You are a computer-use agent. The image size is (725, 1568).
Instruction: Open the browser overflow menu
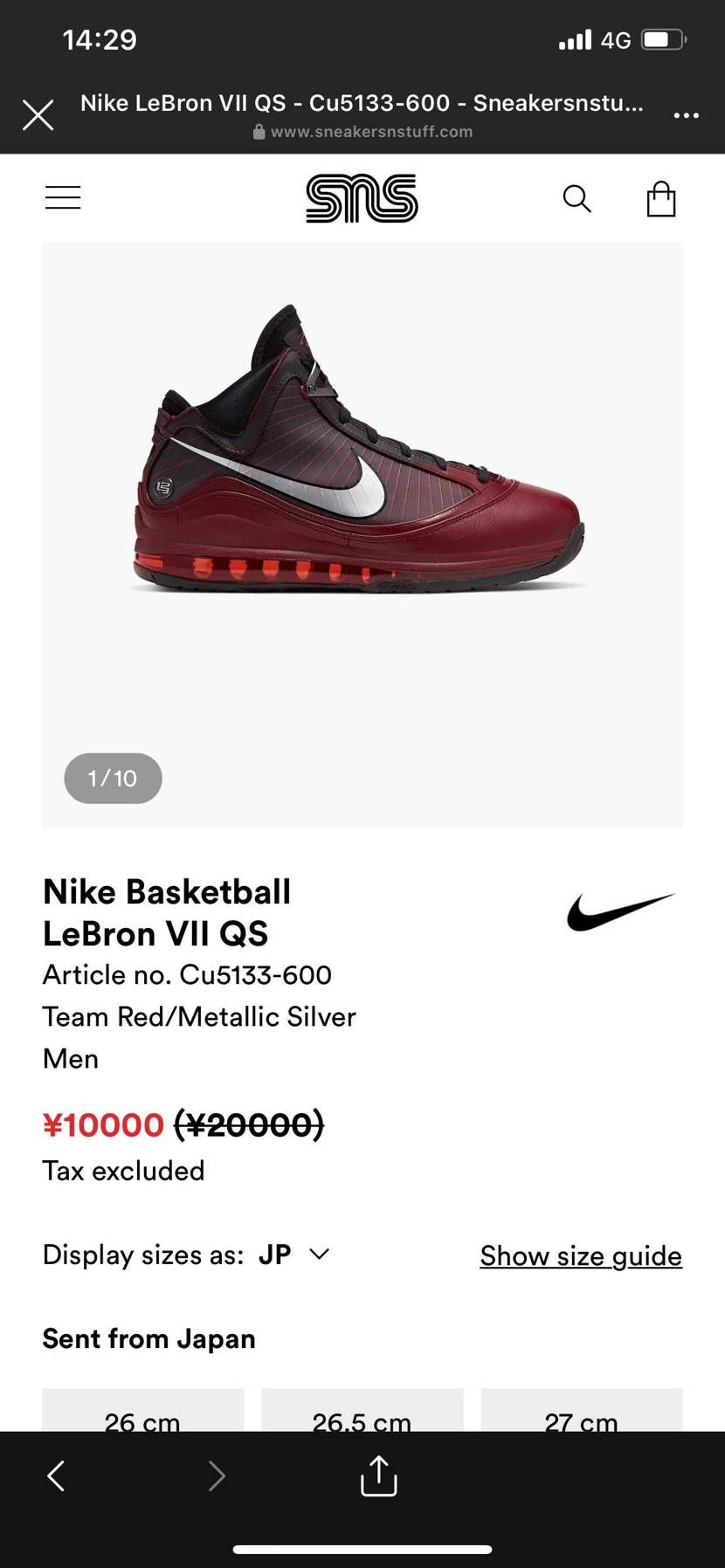[x=686, y=115]
